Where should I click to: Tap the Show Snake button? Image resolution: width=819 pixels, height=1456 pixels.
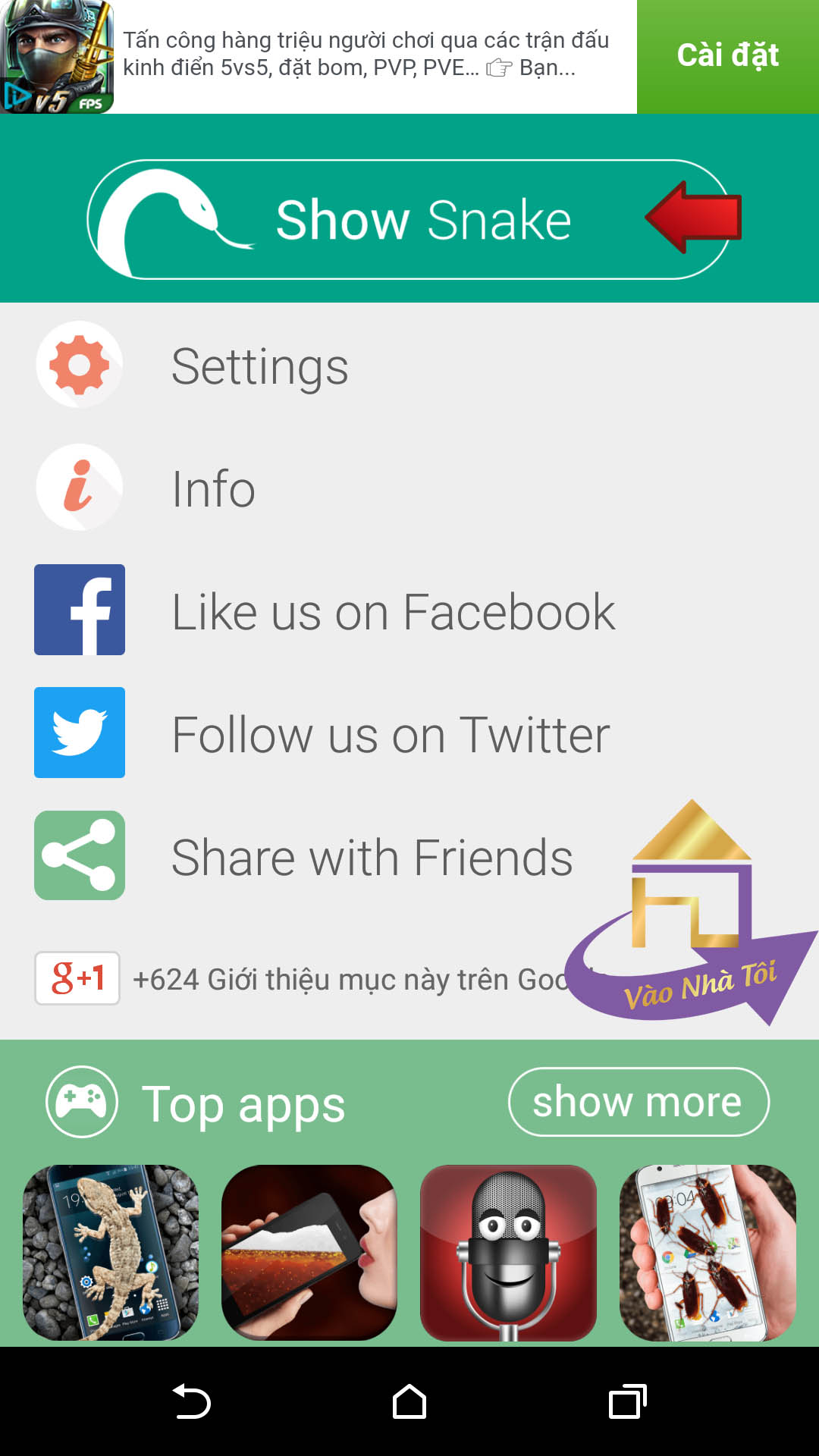(409, 219)
